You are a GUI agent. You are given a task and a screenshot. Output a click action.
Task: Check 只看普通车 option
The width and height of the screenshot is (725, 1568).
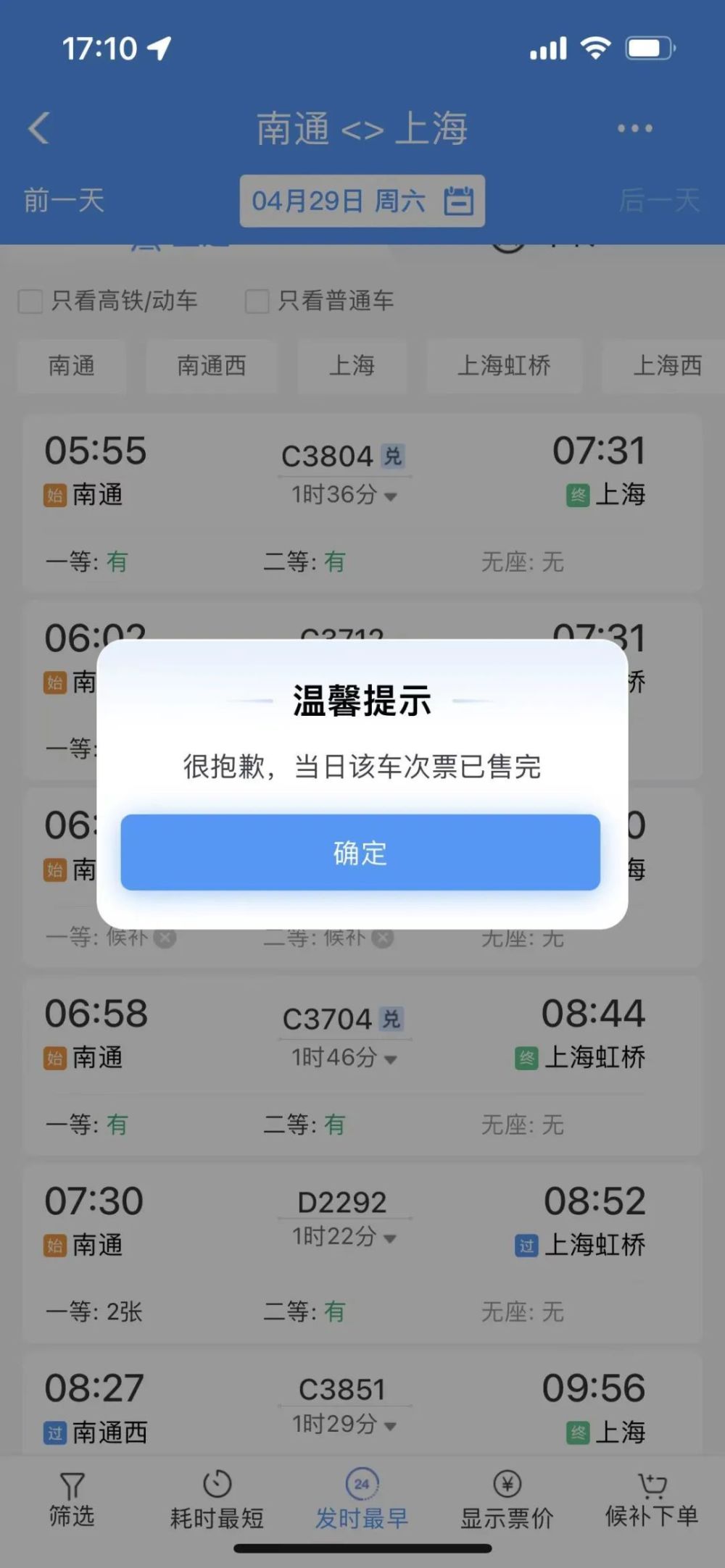(320, 301)
